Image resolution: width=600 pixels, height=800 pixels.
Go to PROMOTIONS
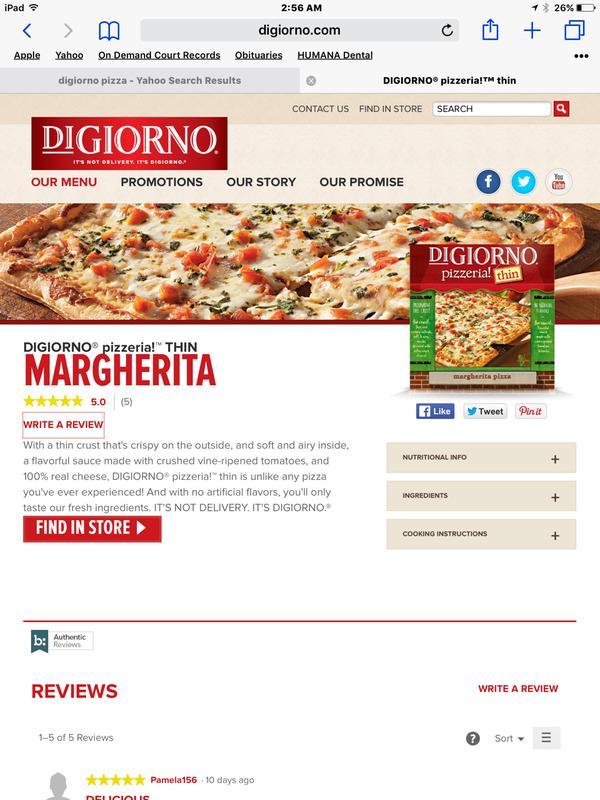pos(161,182)
